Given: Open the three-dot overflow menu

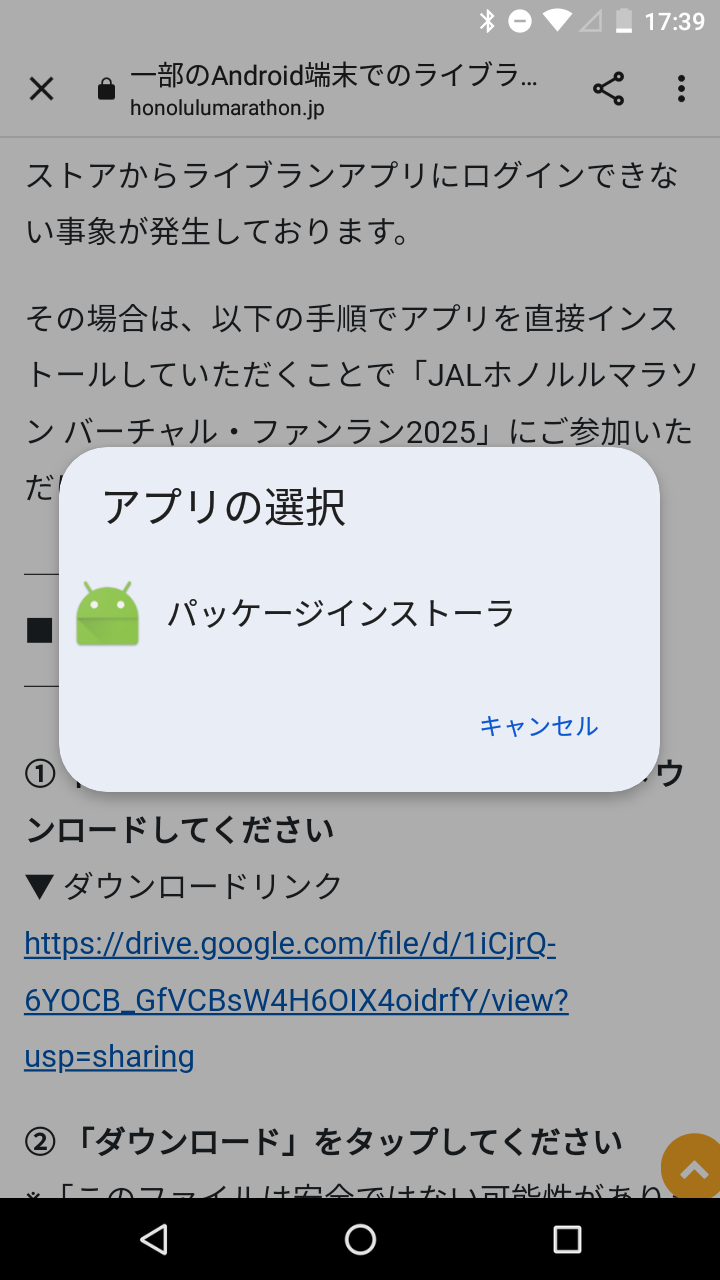Looking at the screenshot, I should click(681, 89).
